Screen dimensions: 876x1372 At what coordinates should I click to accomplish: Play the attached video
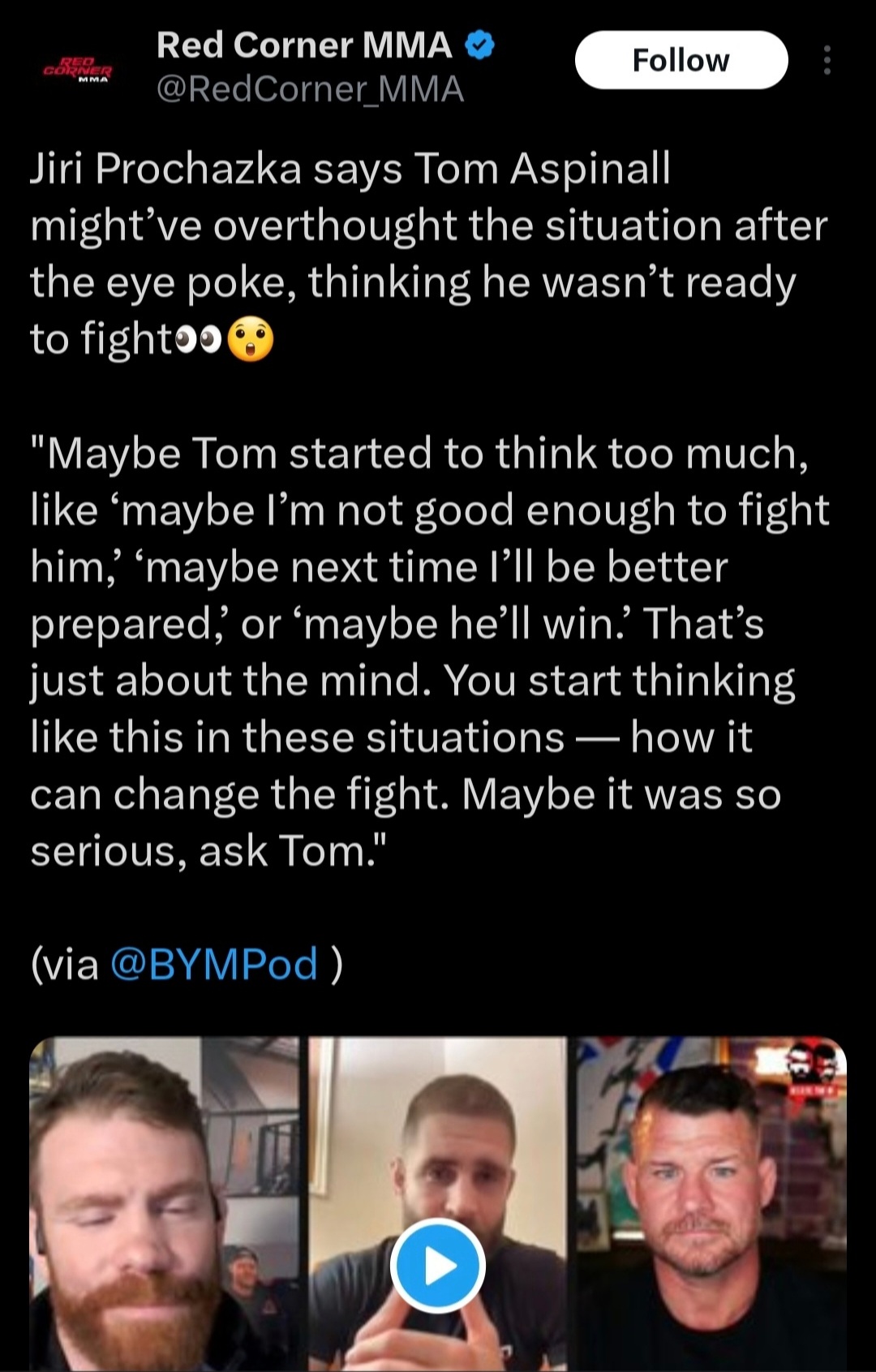pos(437,1266)
